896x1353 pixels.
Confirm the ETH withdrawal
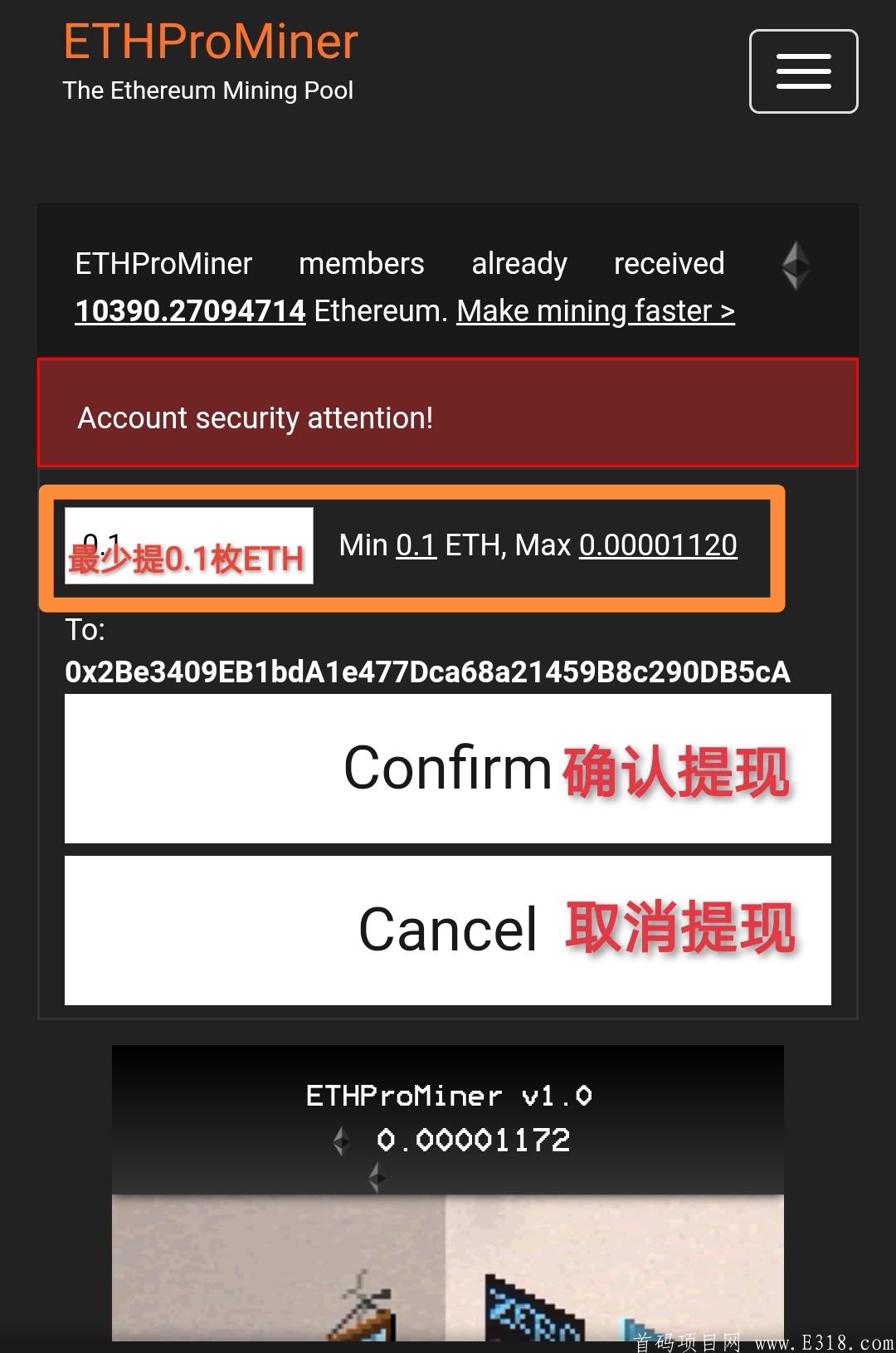coord(448,769)
